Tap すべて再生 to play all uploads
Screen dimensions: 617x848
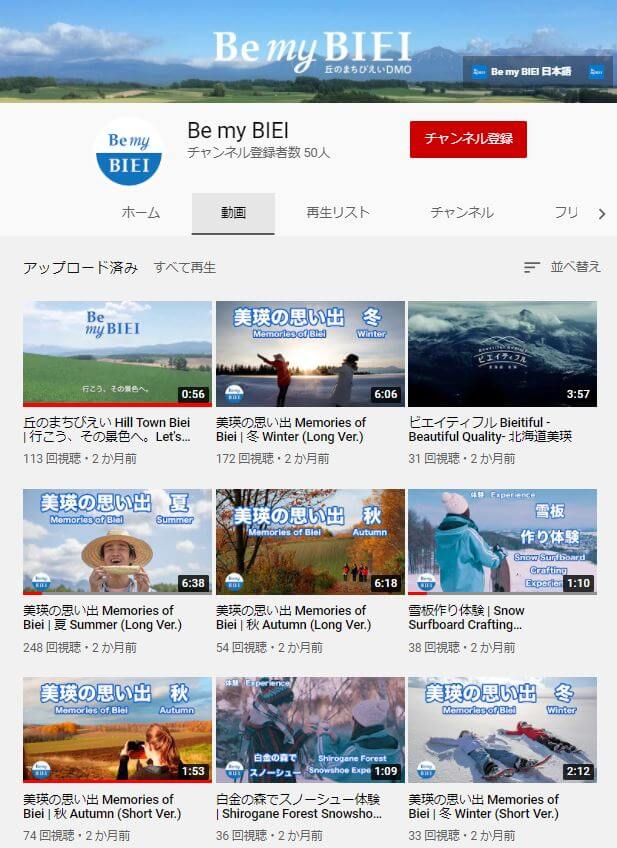[184, 267]
